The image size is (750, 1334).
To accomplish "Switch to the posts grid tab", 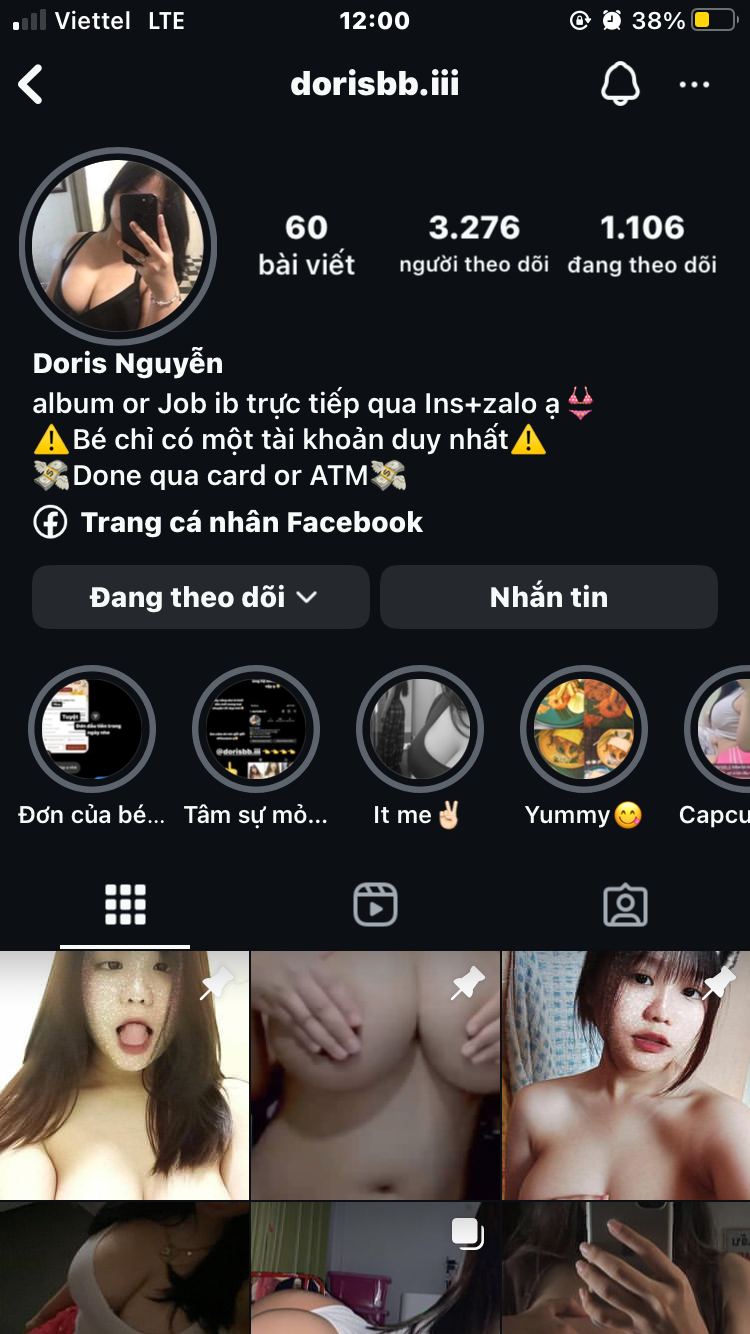I will 125,905.
